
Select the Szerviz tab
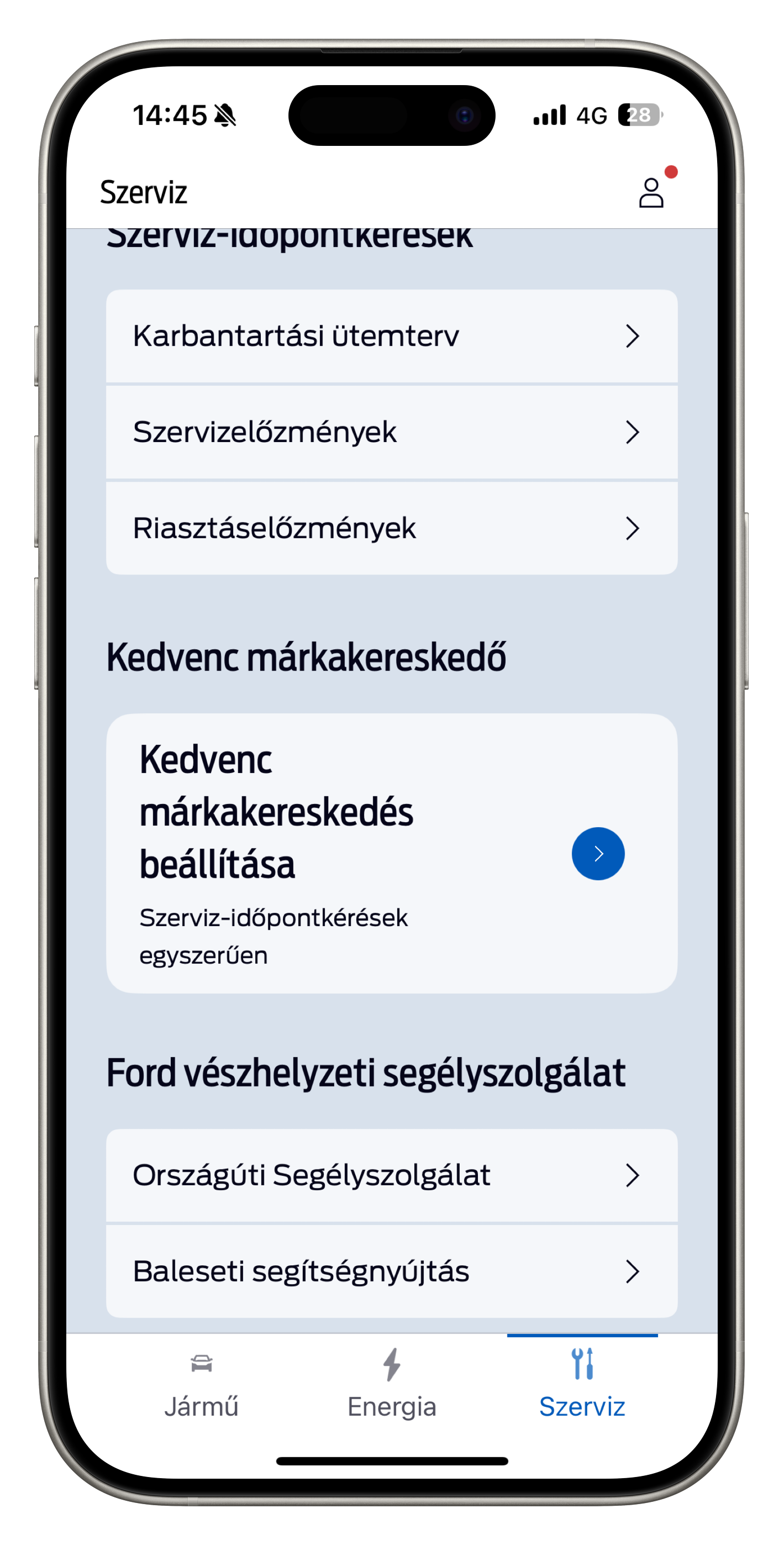(x=582, y=1384)
